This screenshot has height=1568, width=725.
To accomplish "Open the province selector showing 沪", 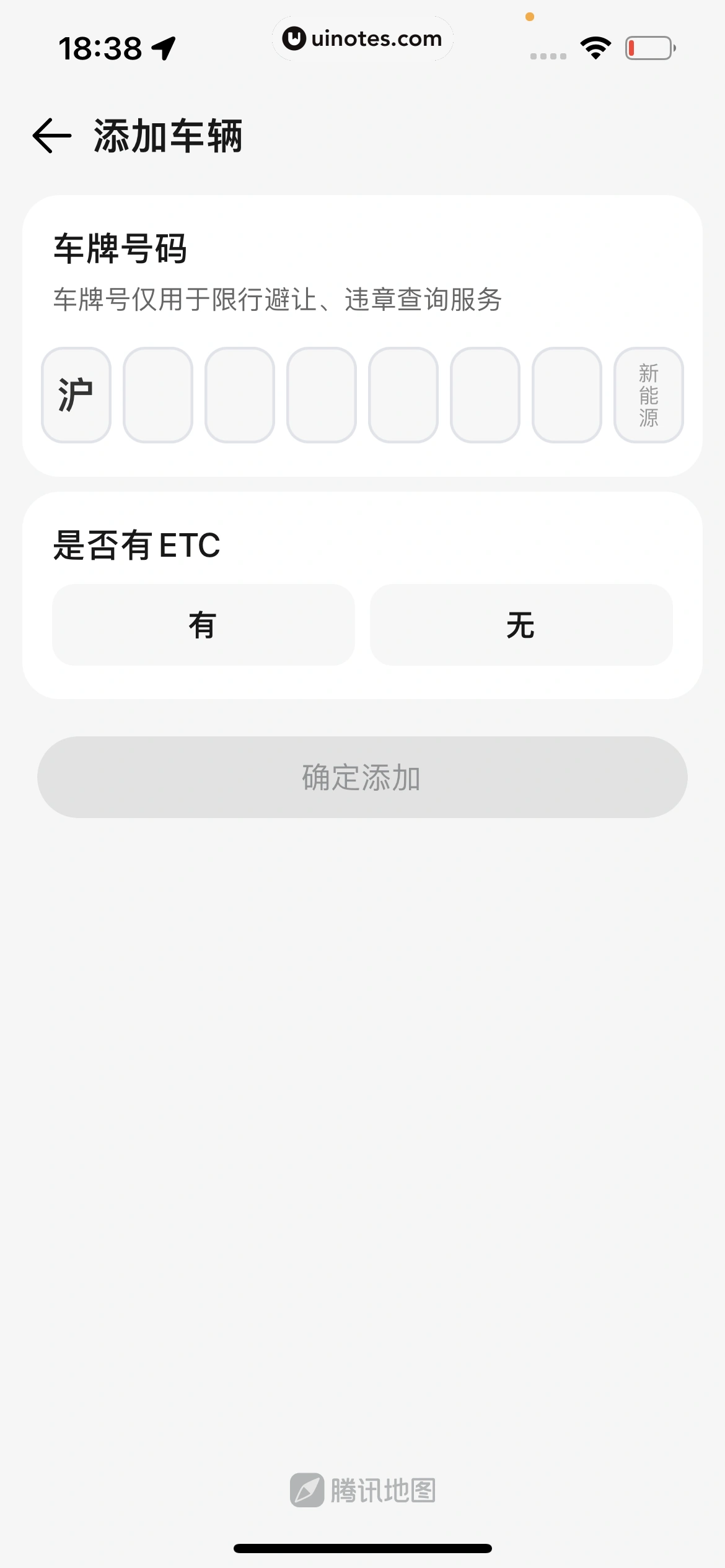I will point(76,395).
